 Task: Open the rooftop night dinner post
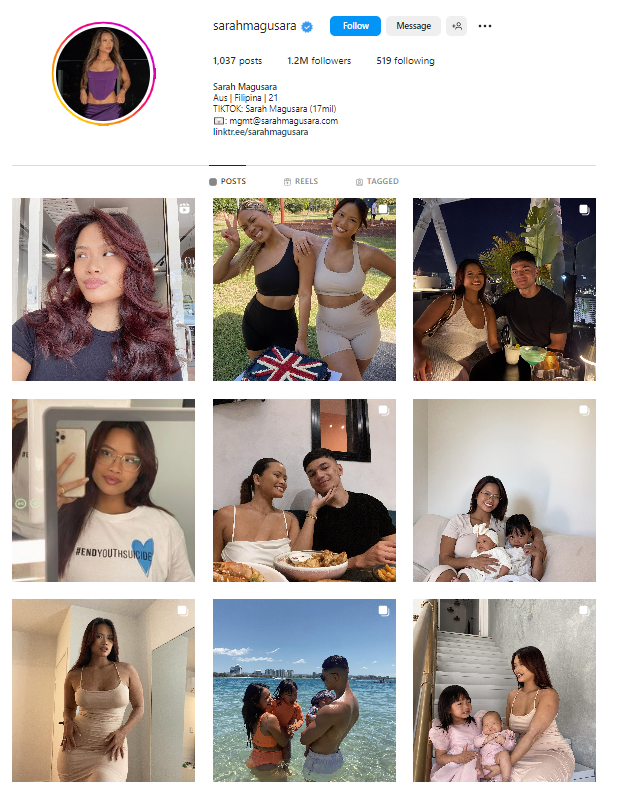tap(504, 289)
